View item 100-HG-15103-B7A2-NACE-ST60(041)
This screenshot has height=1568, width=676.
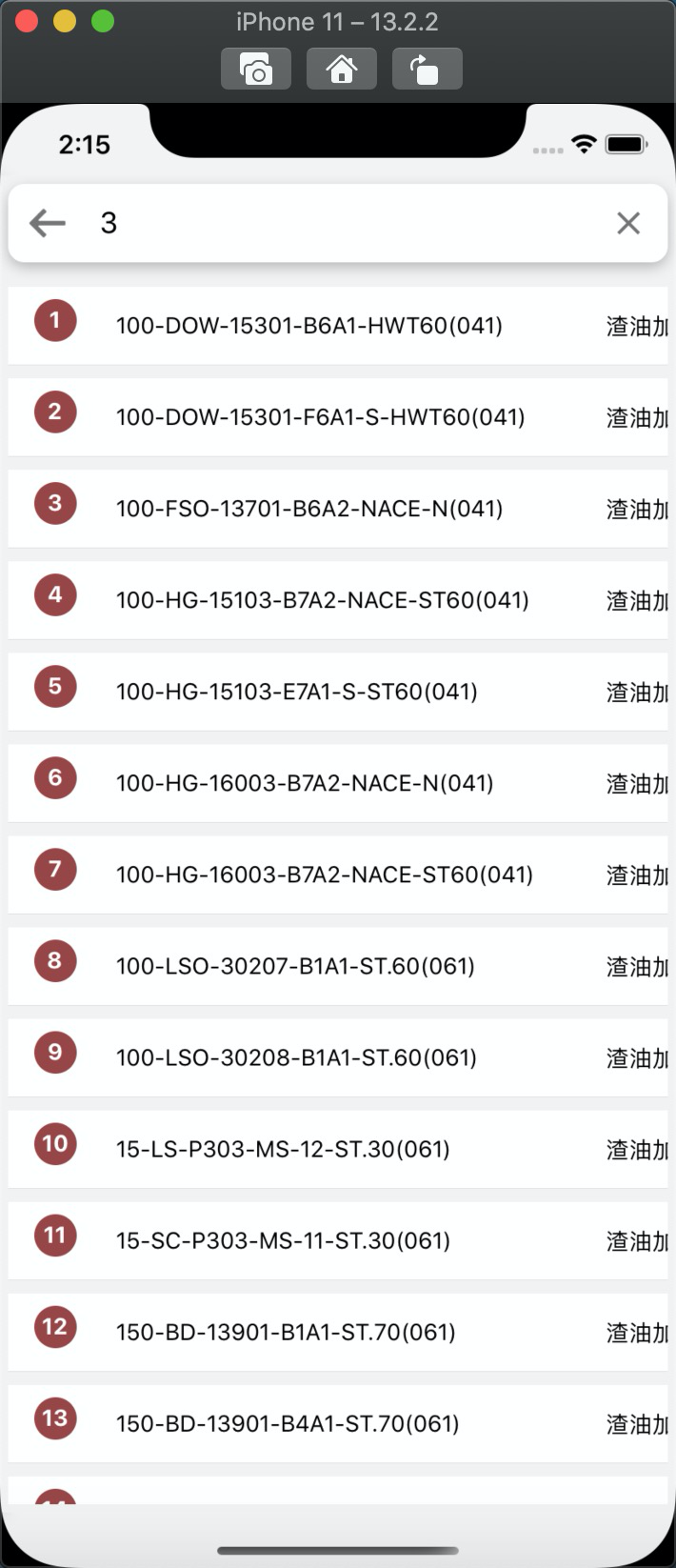tap(323, 600)
